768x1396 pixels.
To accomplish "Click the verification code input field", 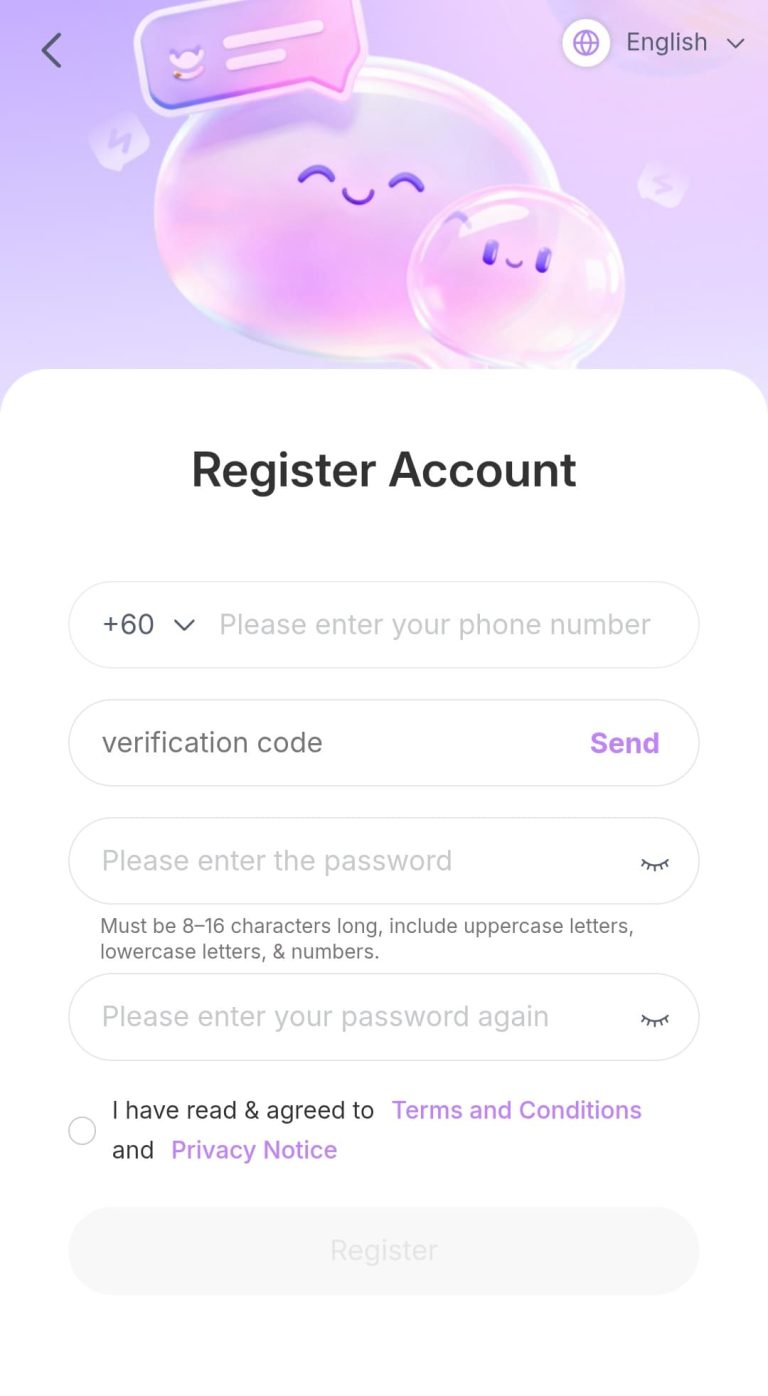I will click(300, 743).
